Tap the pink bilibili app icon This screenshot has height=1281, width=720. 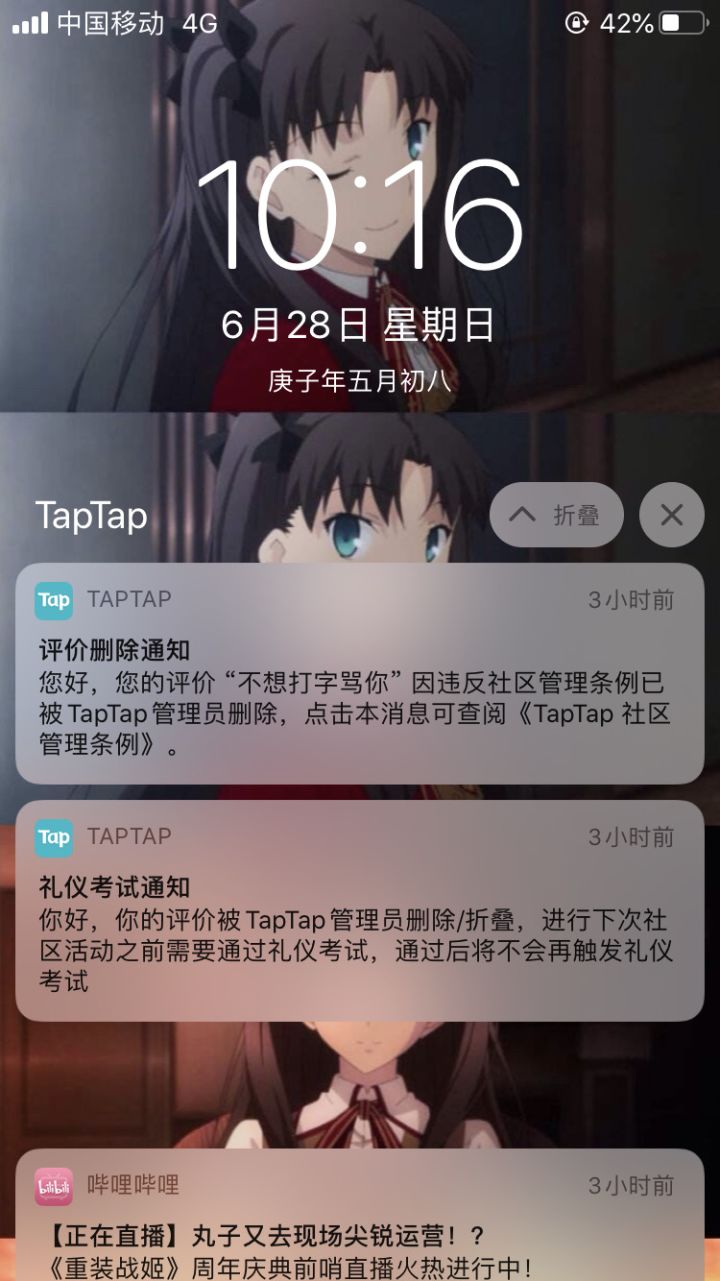point(55,1188)
